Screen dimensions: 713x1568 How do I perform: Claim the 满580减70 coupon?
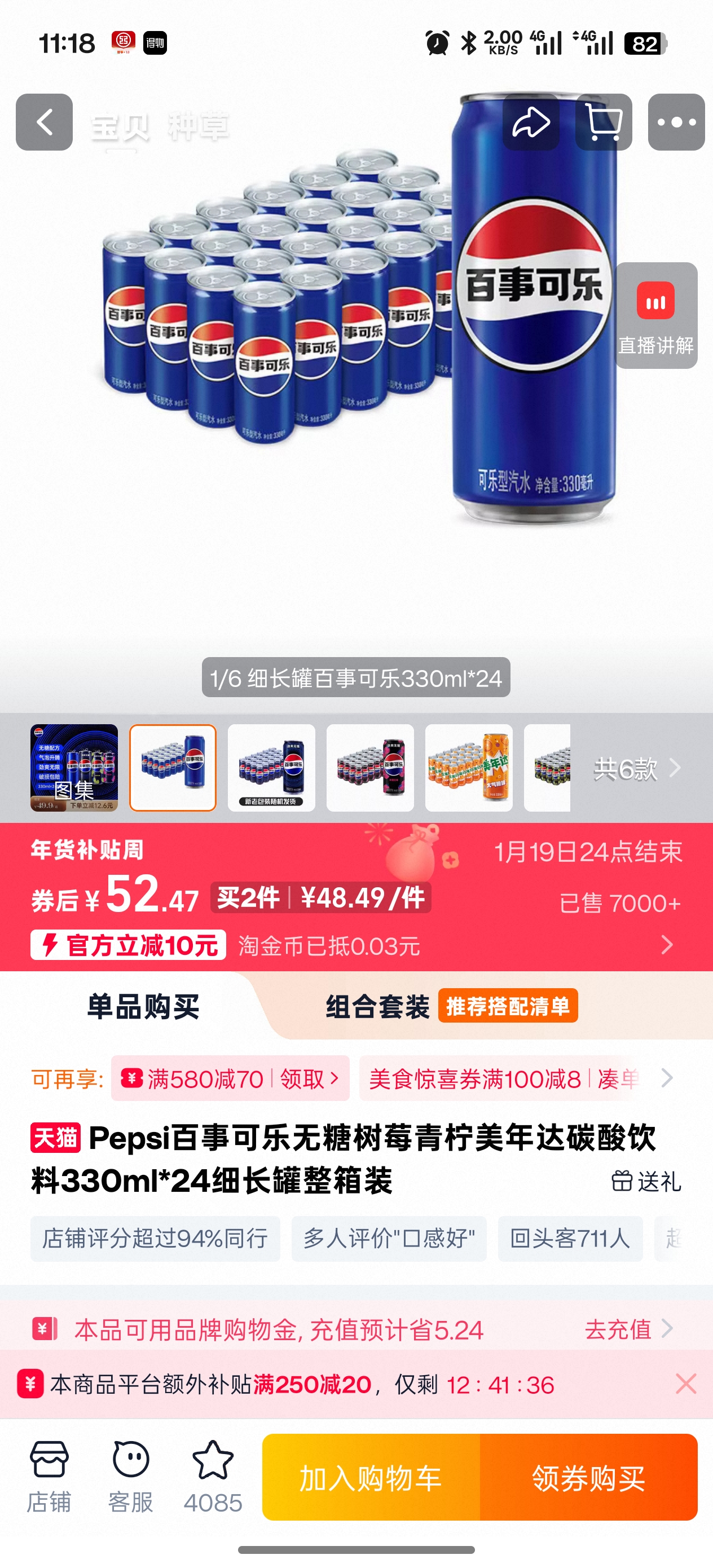click(x=230, y=1078)
